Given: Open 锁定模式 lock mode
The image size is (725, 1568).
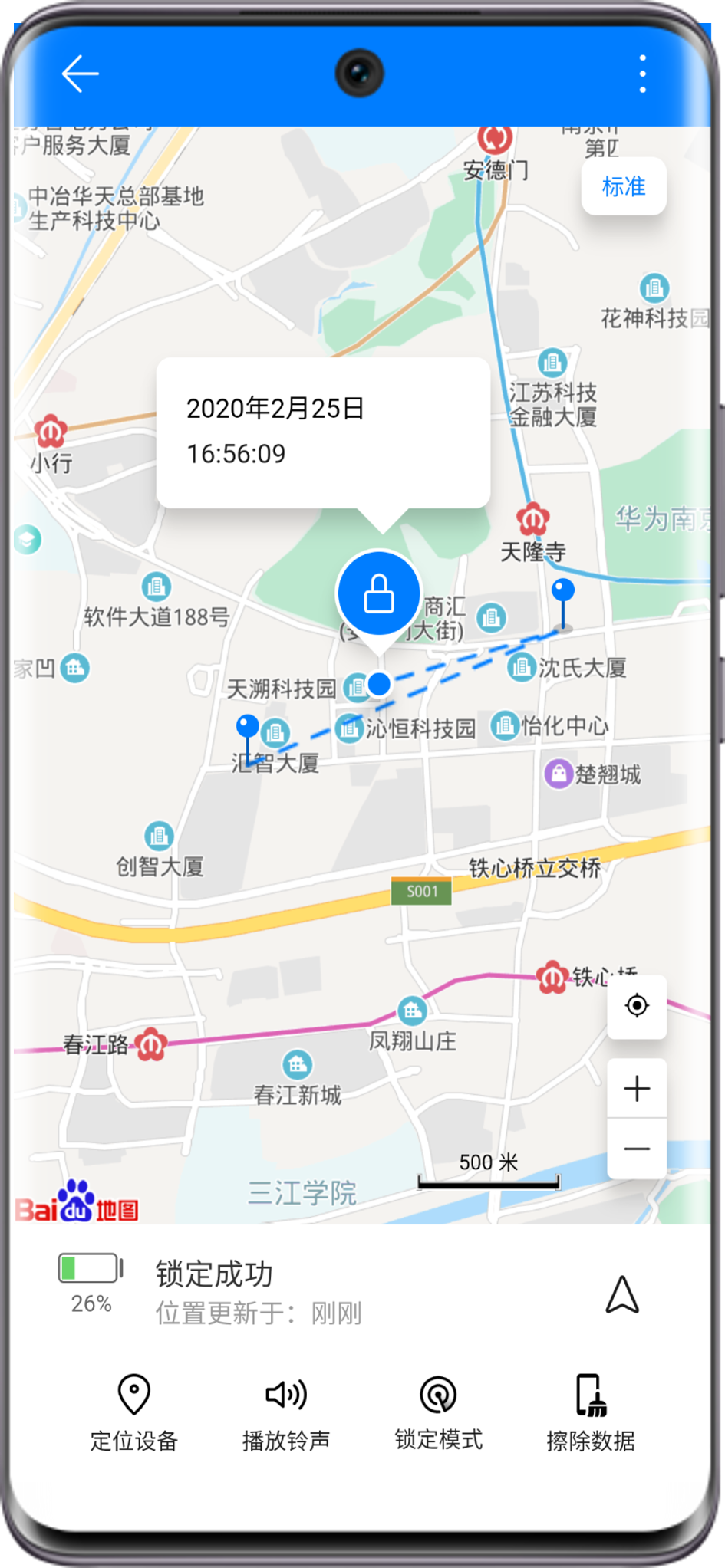Looking at the screenshot, I should click(438, 1412).
